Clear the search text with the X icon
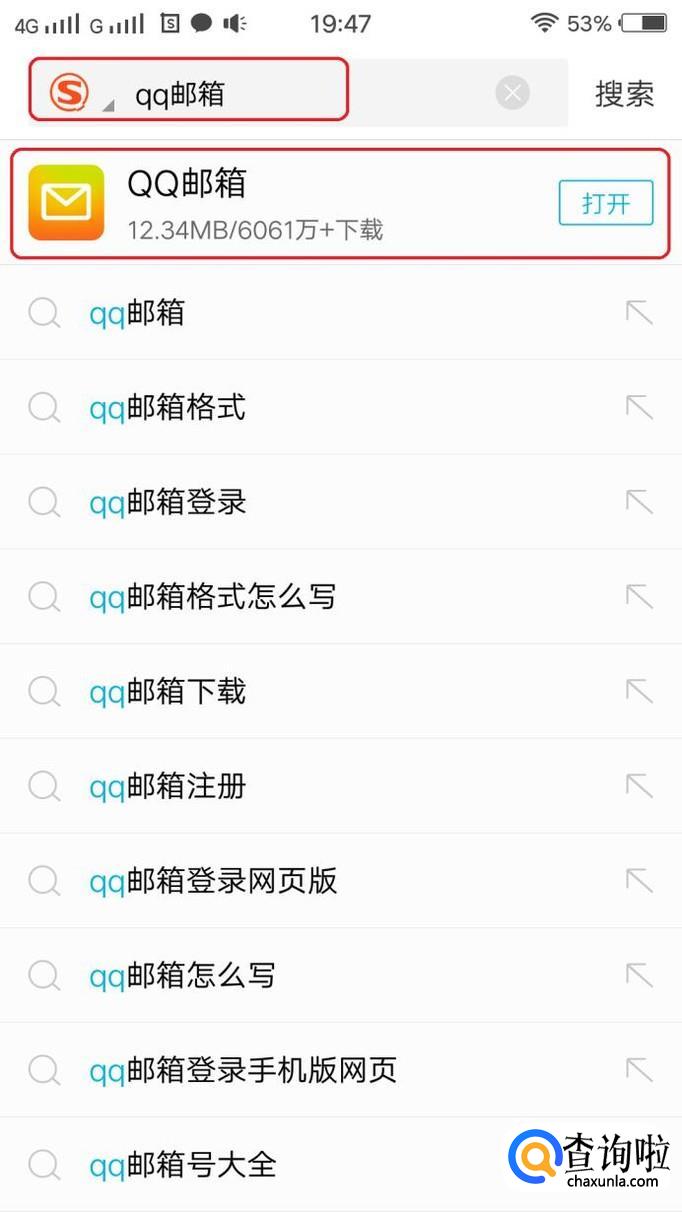 coord(512,94)
